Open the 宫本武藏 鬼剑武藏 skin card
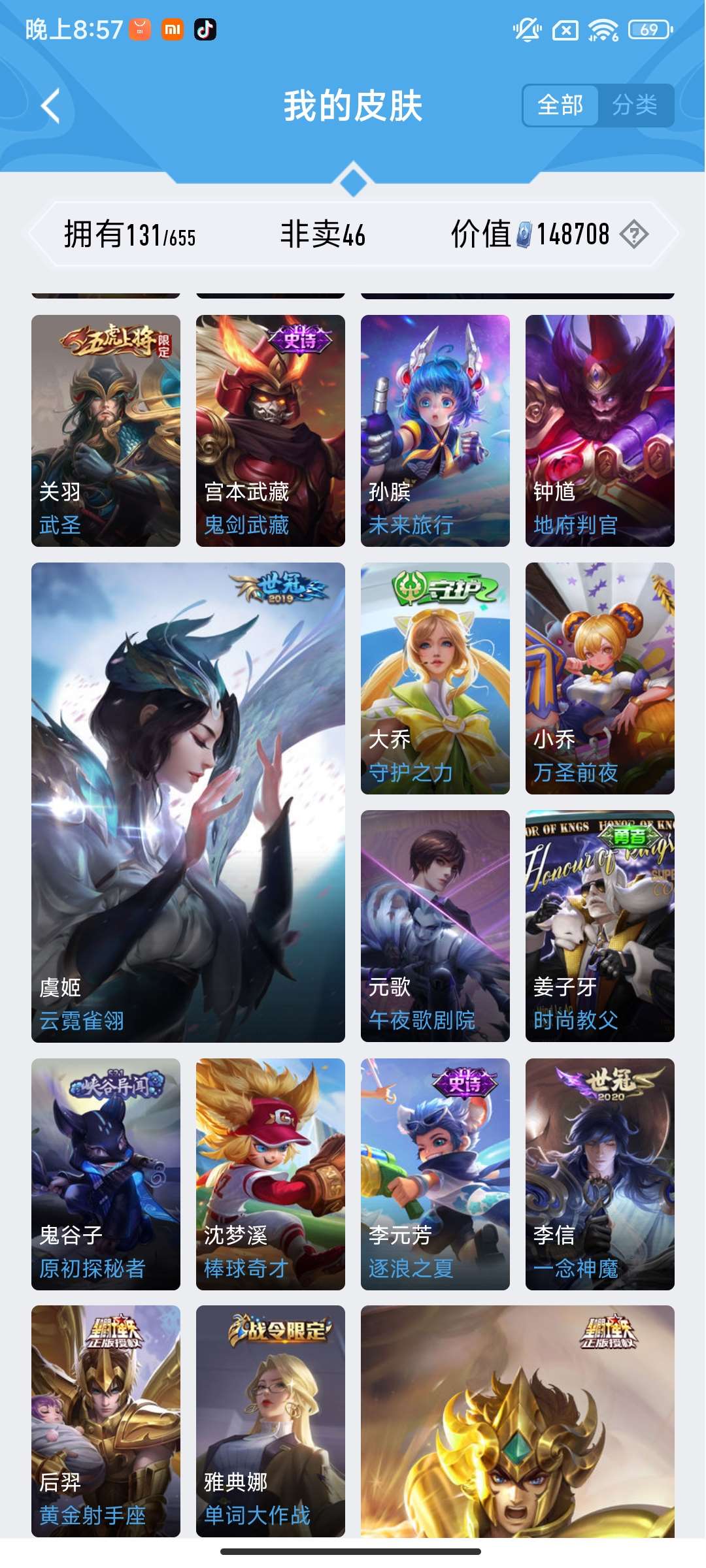Screen dimensions: 706x1568 coord(271,431)
